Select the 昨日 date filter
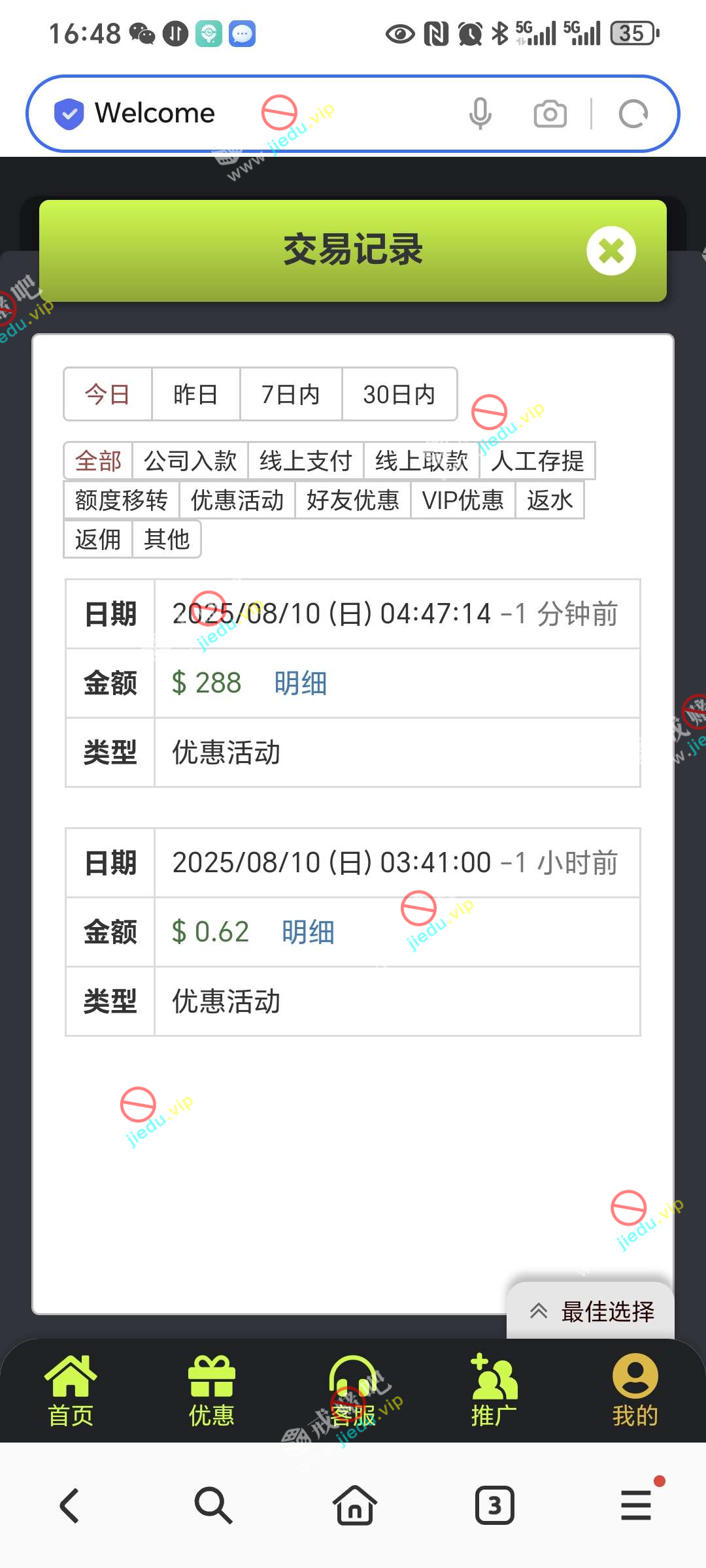The width and height of the screenshot is (706, 1568). tap(195, 395)
